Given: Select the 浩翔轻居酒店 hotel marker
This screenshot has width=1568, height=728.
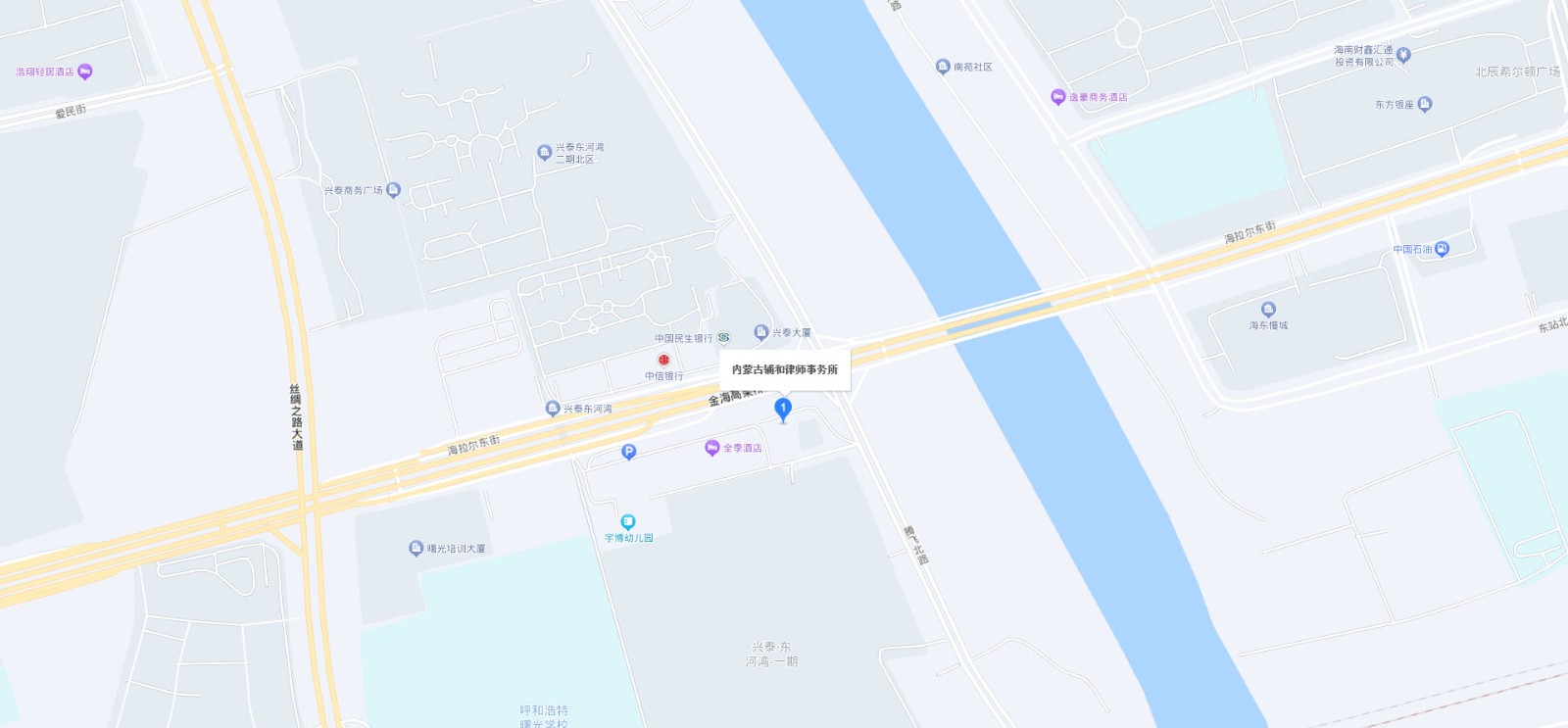Looking at the screenshot, I should (x=85, y=72).
